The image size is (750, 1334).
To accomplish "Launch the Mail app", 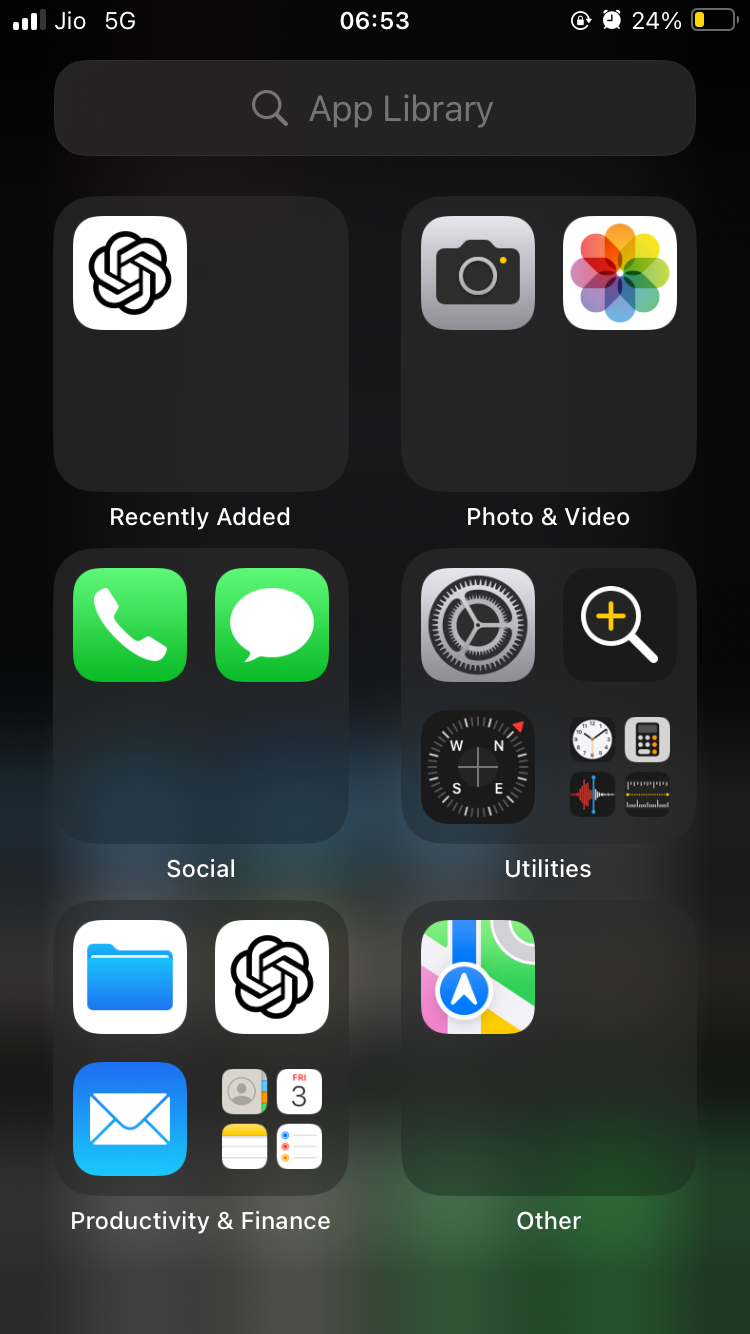I will coord(130,1119).
